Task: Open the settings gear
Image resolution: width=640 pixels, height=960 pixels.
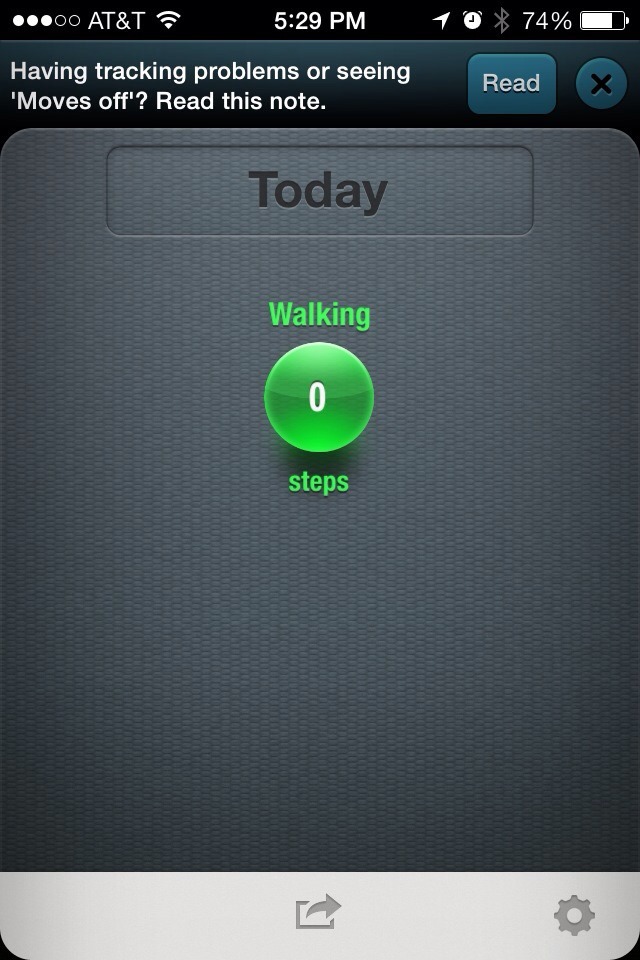Action: (574, 915)
